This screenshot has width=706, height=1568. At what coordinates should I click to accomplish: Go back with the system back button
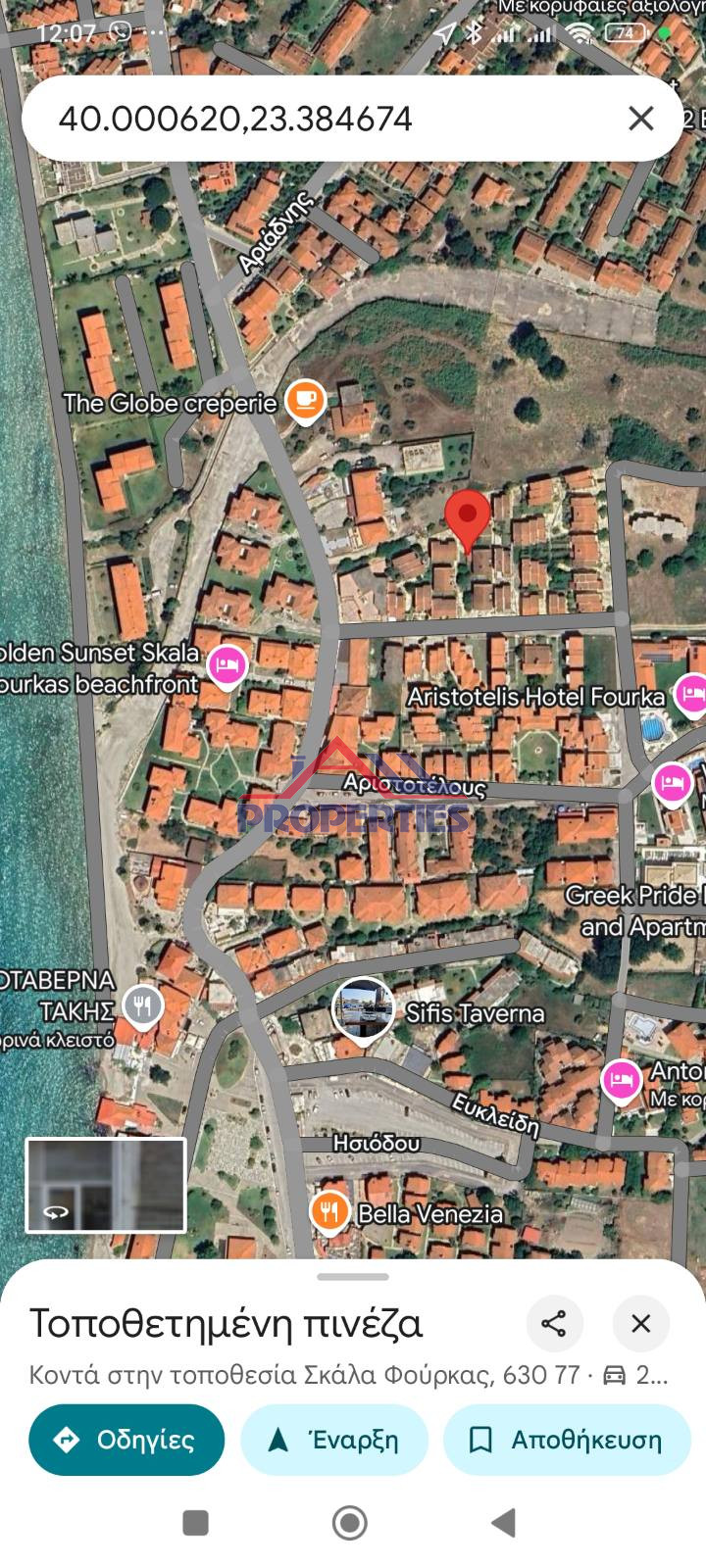click(x=503, y=1522)
